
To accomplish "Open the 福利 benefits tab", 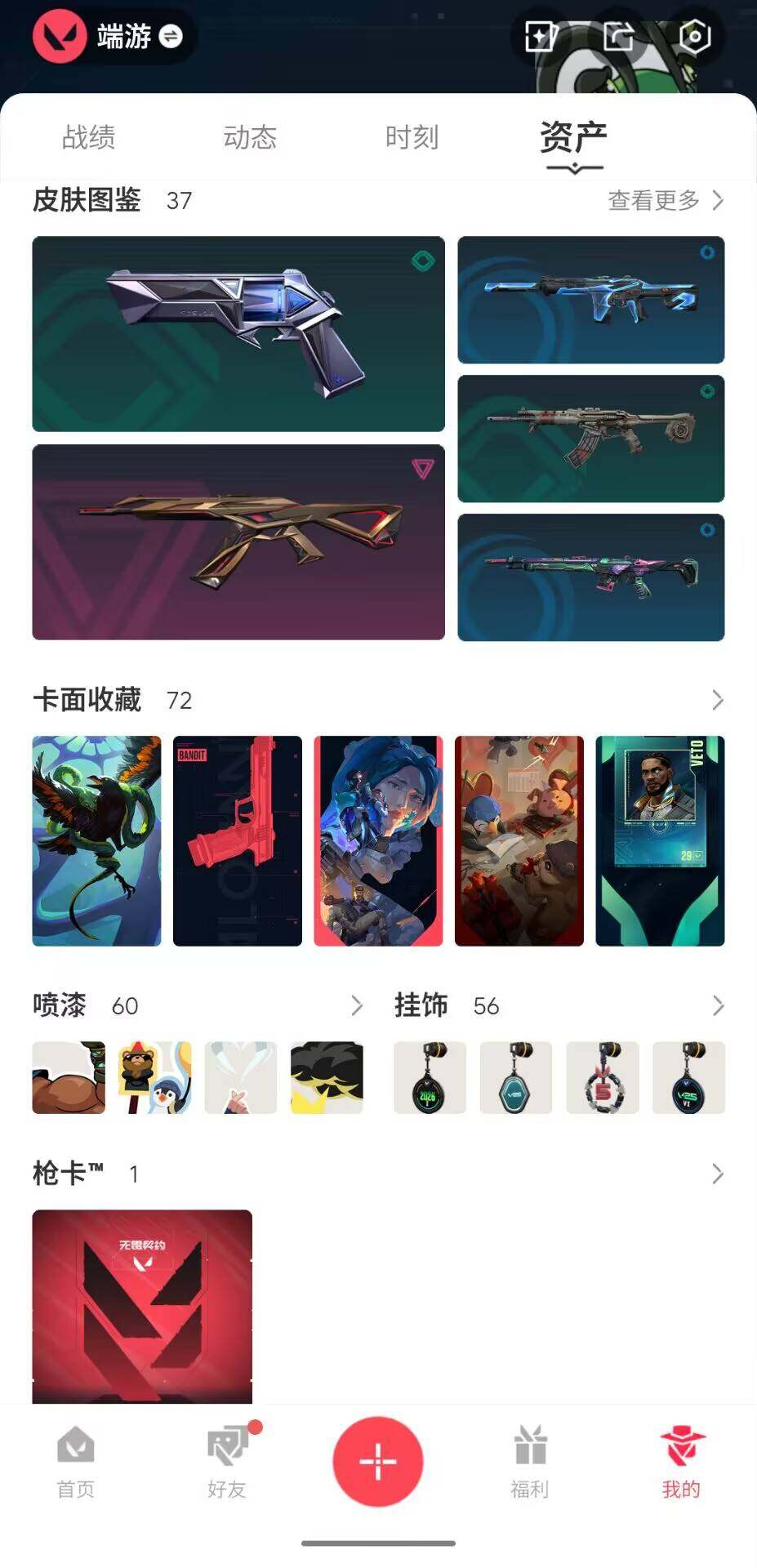I will click(529, 1463).
